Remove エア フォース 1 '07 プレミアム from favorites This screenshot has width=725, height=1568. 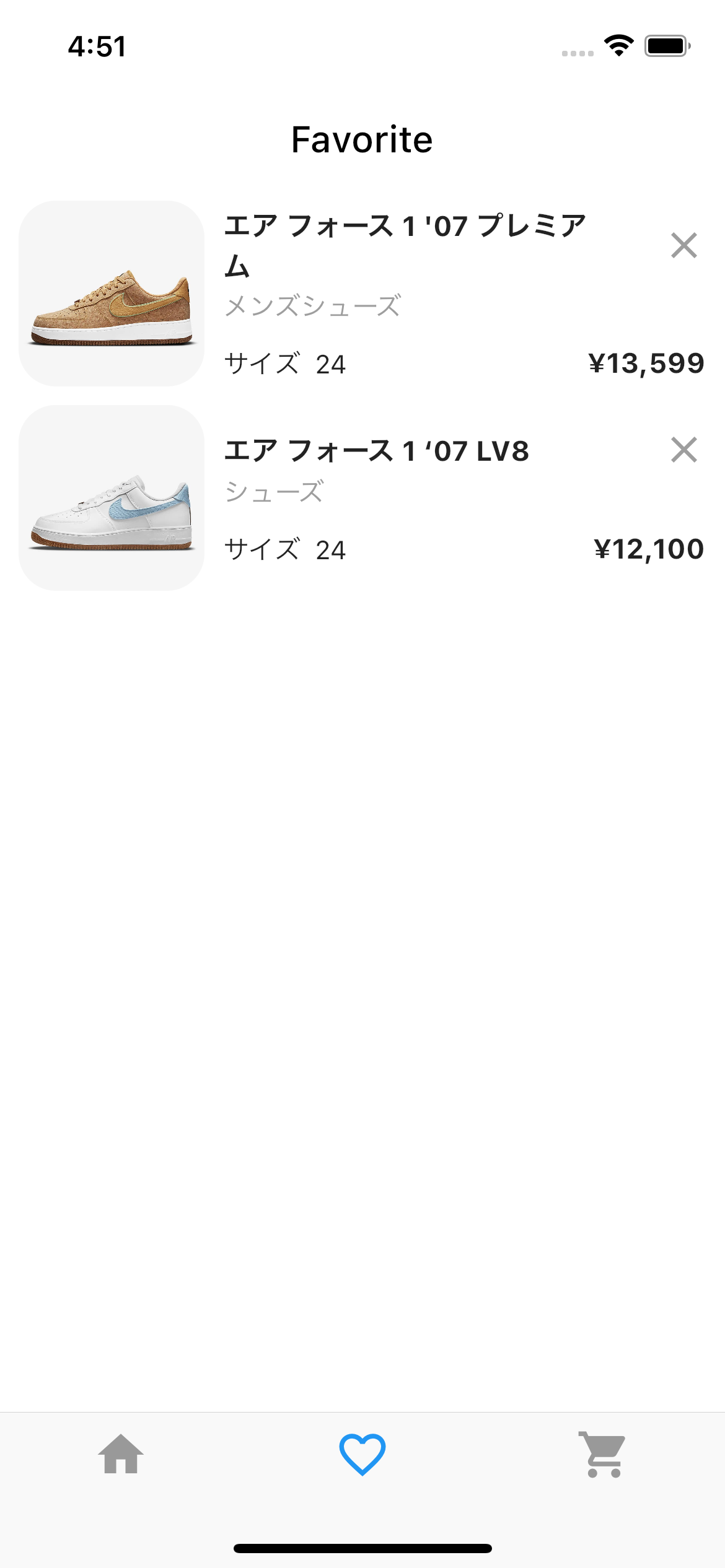coord(683,246)
